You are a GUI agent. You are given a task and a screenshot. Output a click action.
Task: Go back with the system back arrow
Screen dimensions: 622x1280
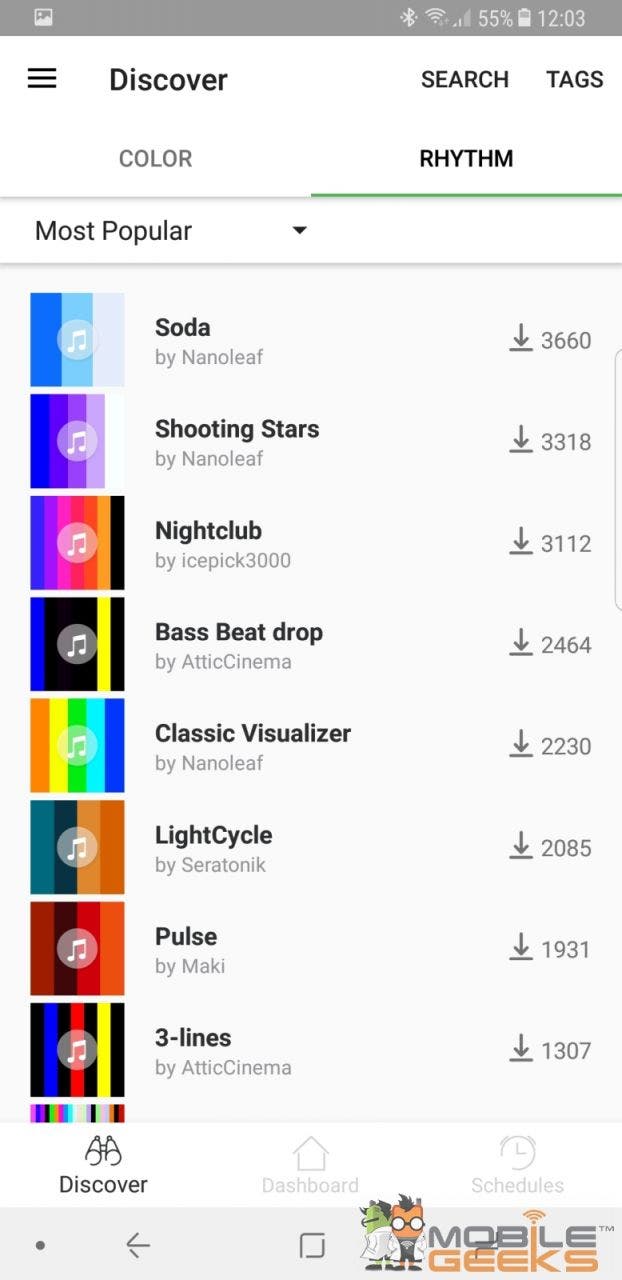click(138, 1245)
